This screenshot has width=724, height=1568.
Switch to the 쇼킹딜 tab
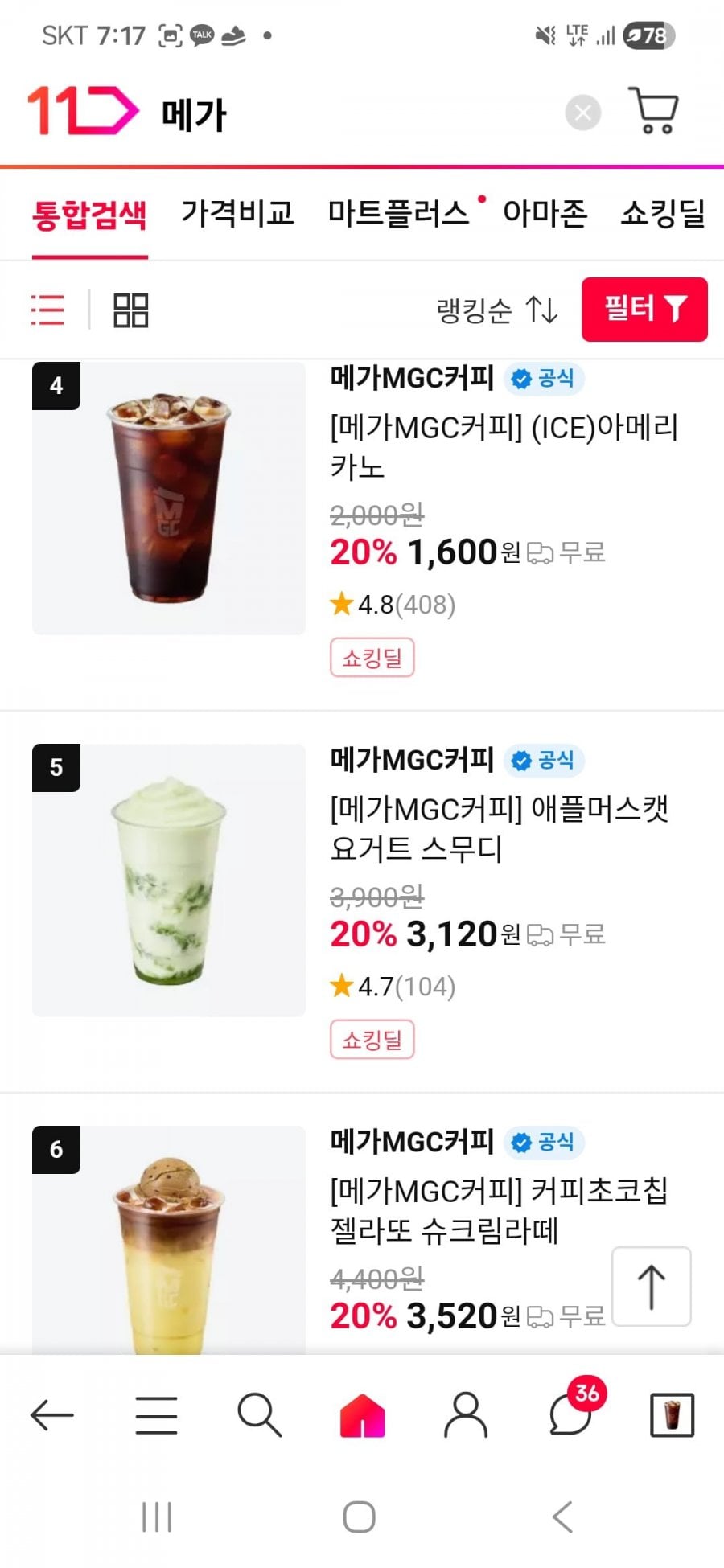click(663, 214)
